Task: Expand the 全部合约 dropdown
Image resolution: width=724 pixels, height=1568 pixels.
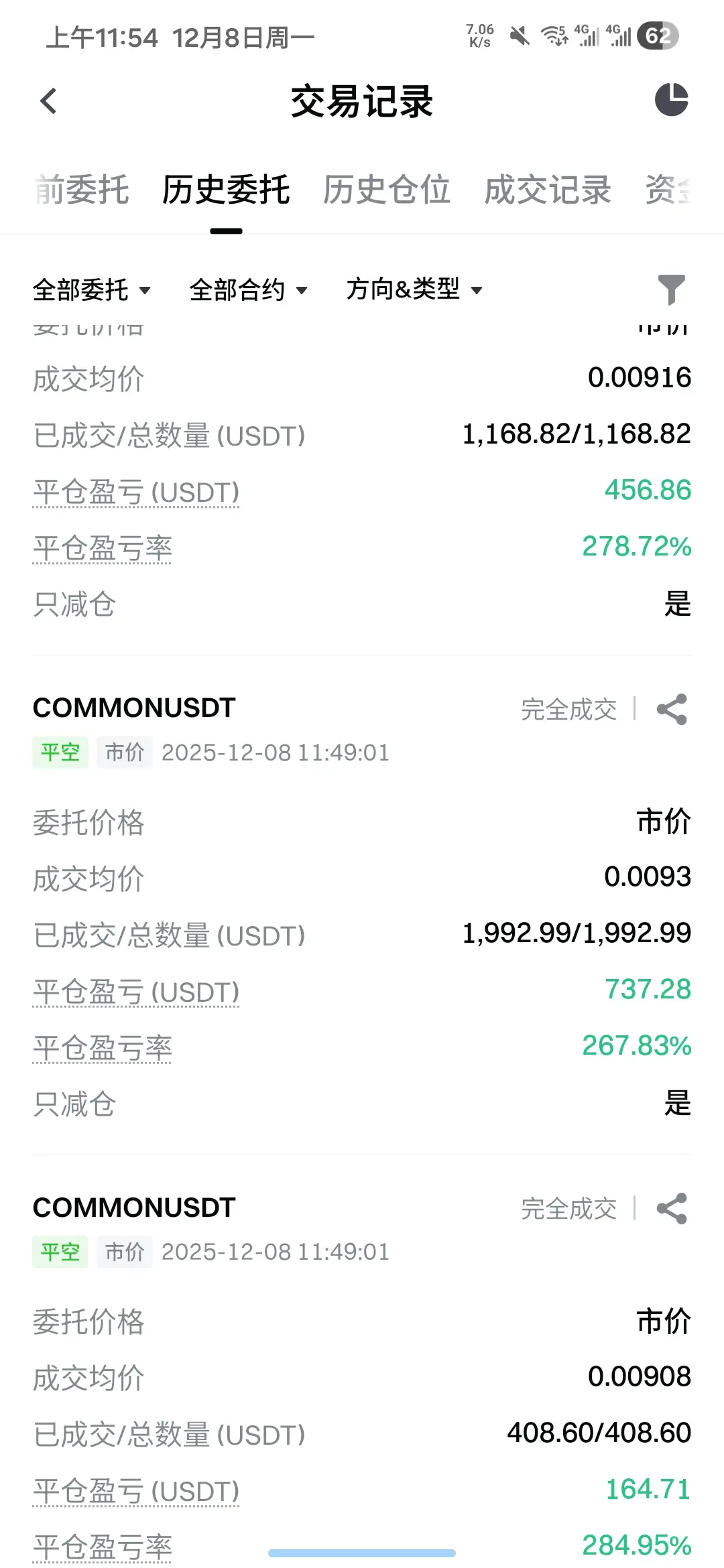Action: (249, 290)
